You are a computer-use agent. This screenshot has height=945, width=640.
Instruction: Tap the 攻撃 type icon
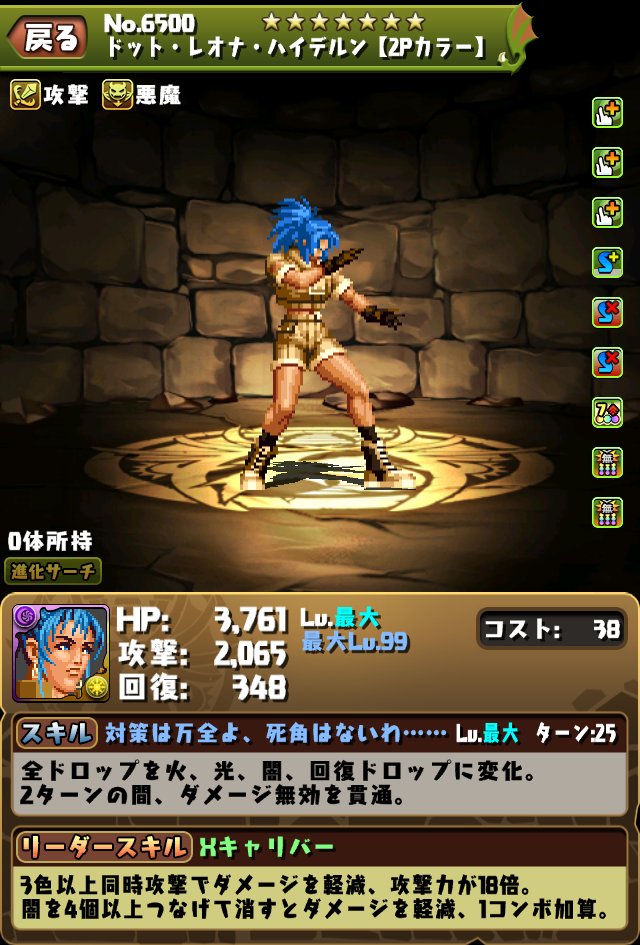pyautogui.click(x=25, y=95)
